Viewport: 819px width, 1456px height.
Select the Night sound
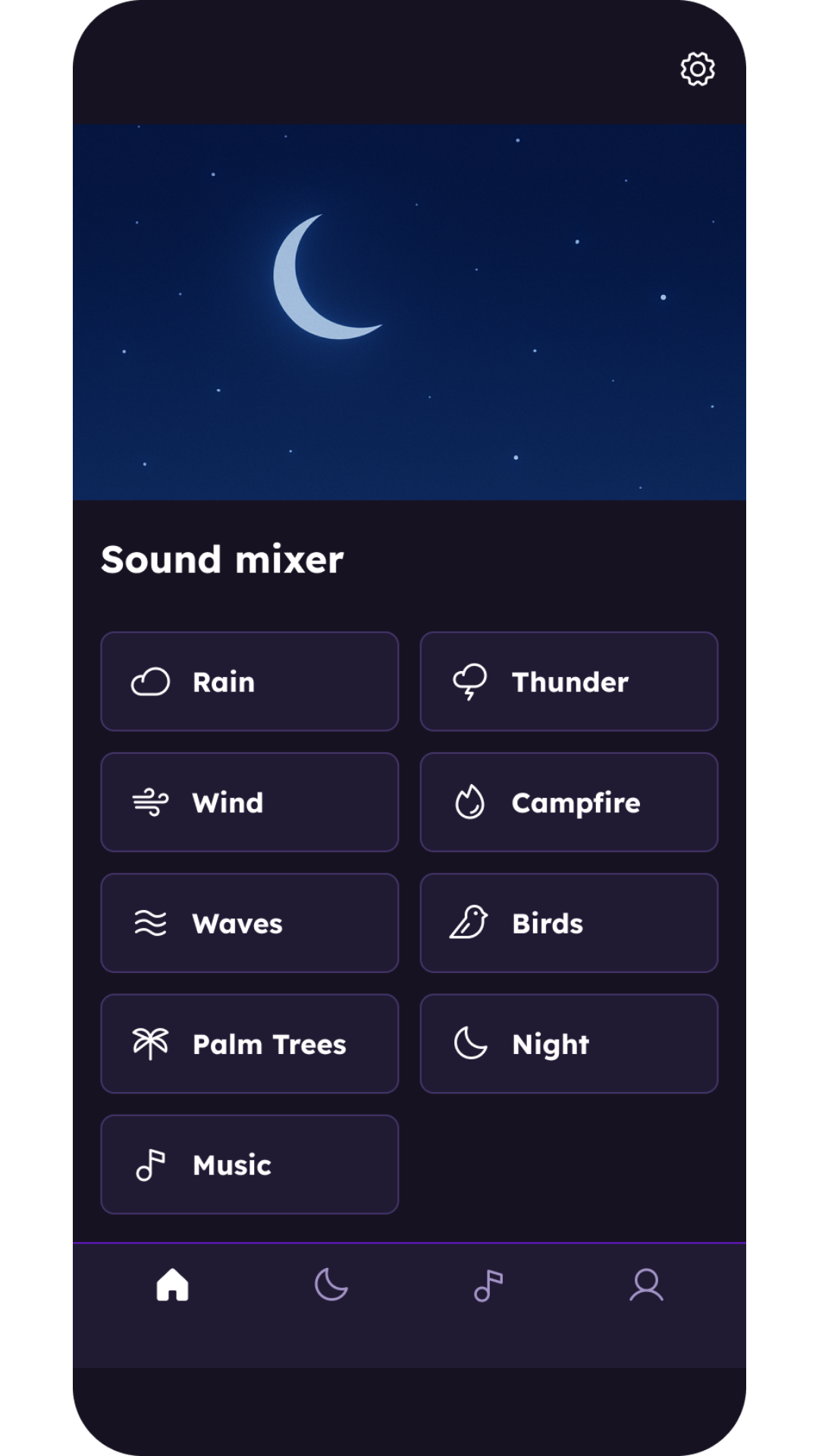point(569,1043)
